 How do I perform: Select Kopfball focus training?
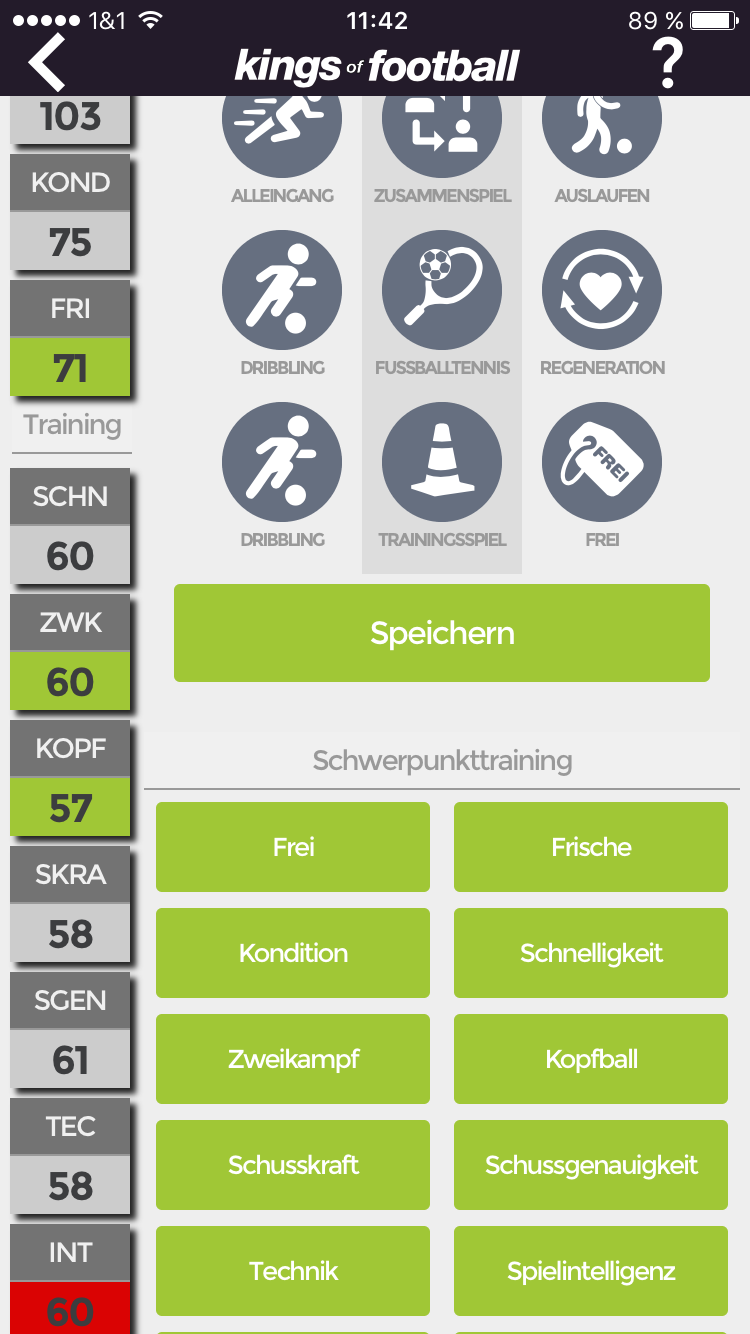[x=591, y=1059]
